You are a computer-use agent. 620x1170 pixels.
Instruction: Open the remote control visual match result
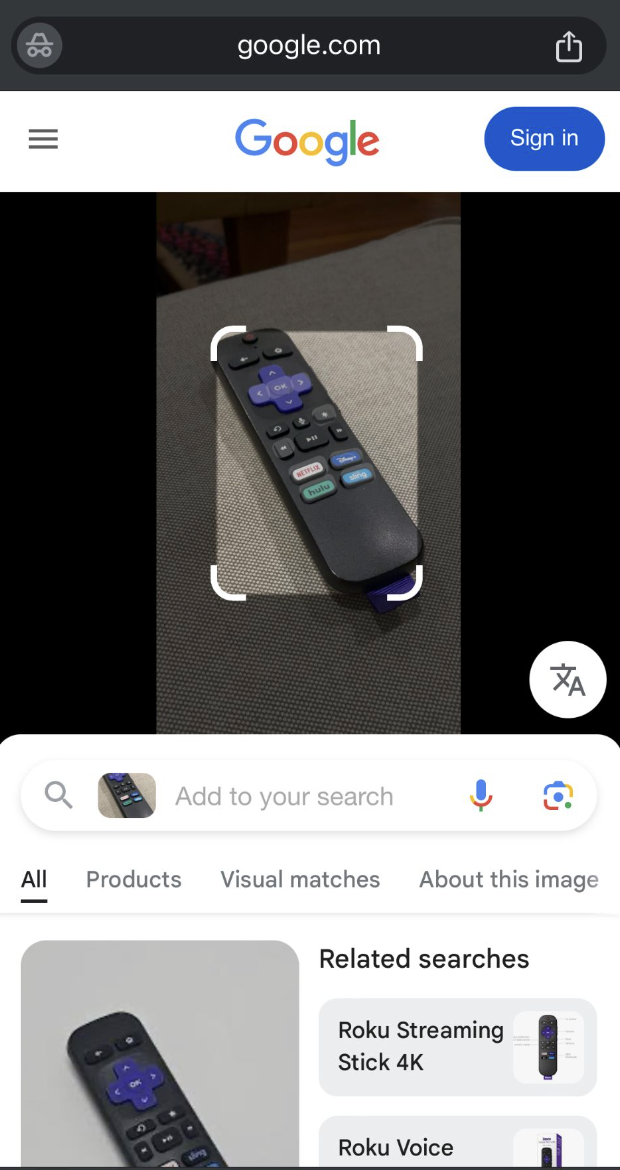pos(160,1053)
